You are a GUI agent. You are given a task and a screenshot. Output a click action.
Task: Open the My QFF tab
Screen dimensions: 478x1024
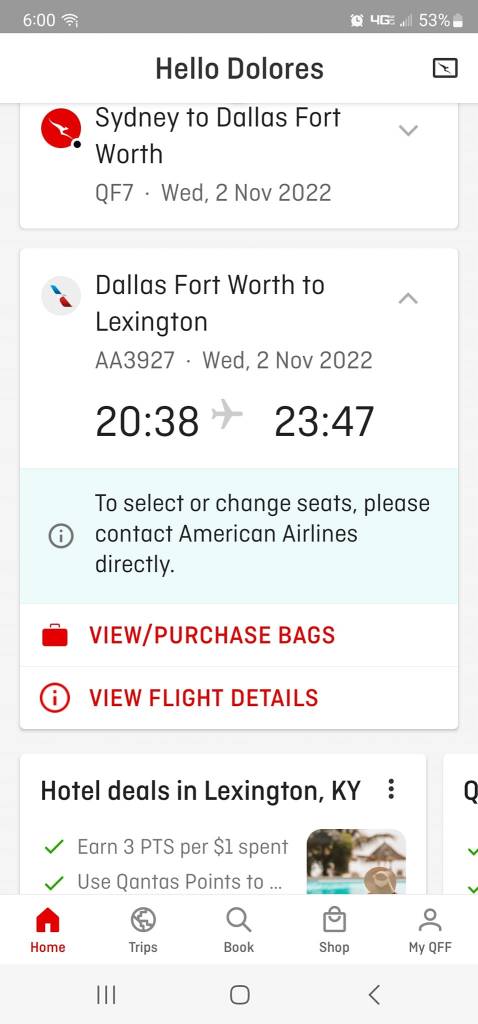click(x=430, y=931)
